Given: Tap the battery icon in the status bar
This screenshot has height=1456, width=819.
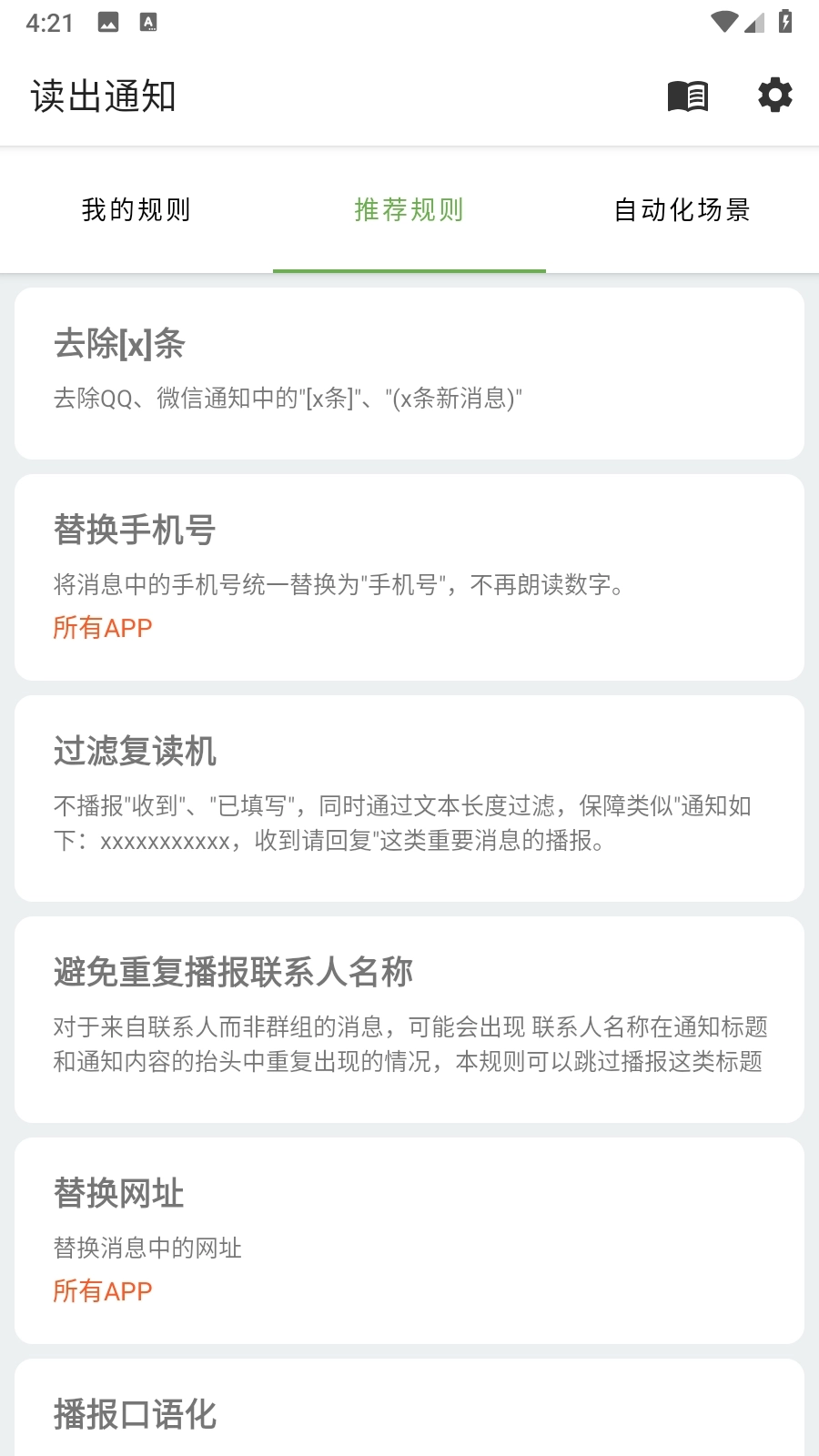Looking at the screenshot, I should [x=784, y=20].
